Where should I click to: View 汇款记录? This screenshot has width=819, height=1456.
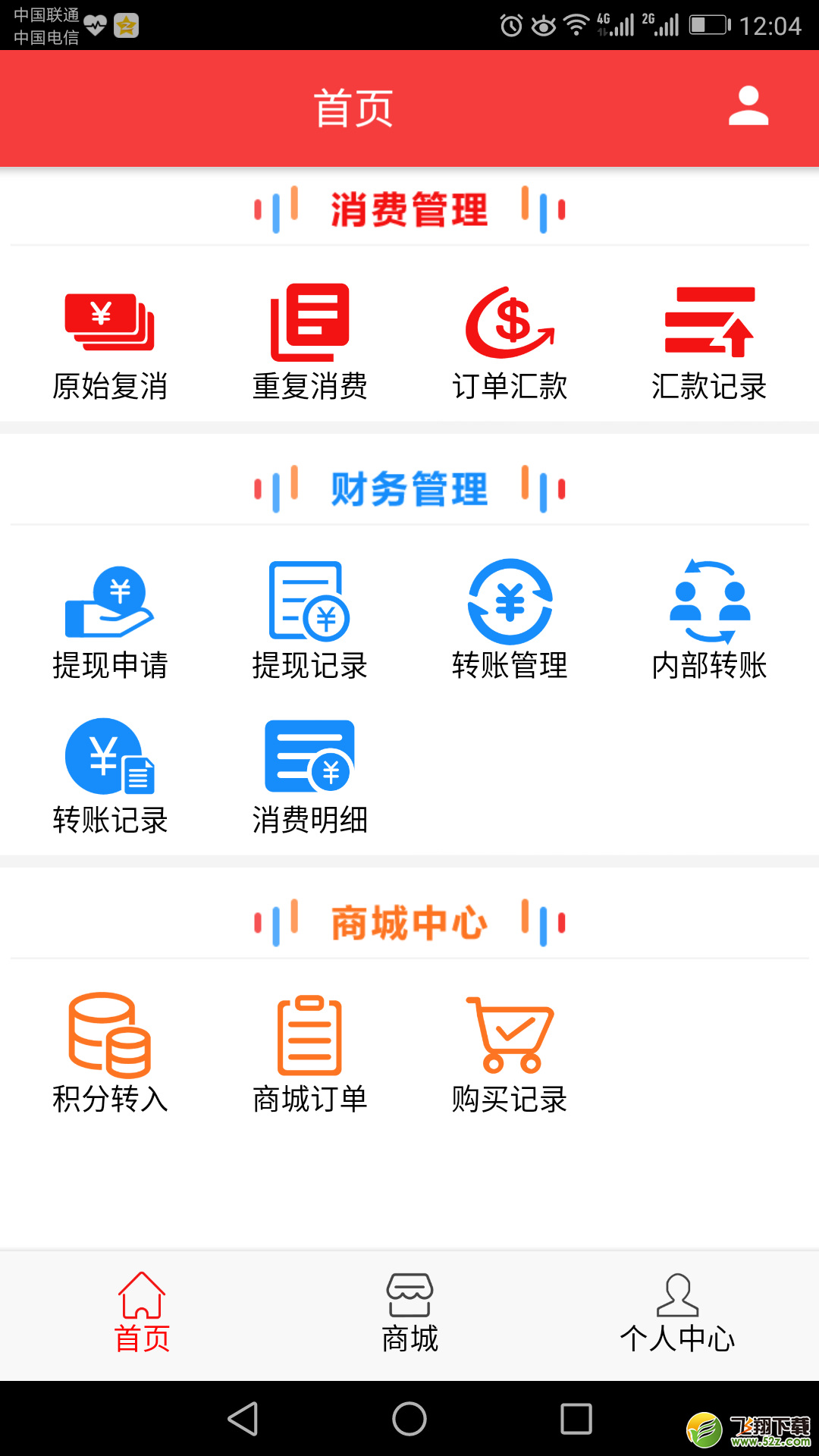pyautogui.click(x=709, y=344)
